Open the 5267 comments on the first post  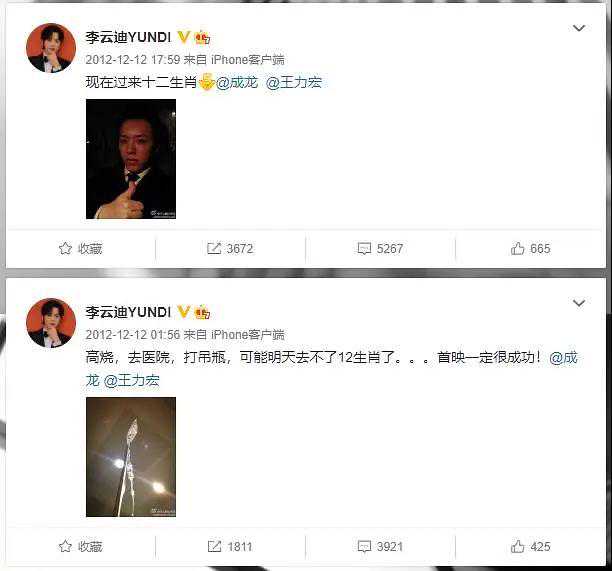380,248
